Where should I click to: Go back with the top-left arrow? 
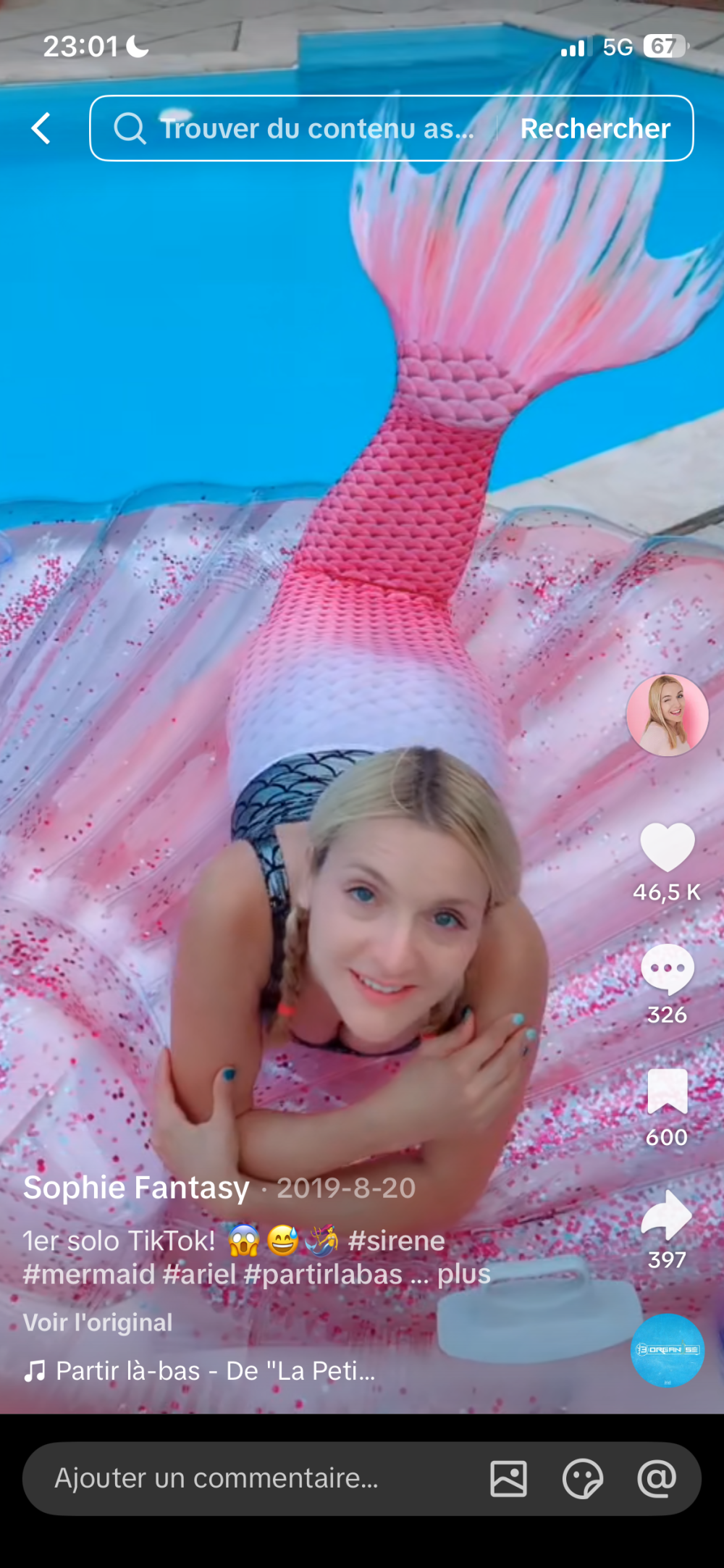tap(41, 129)
